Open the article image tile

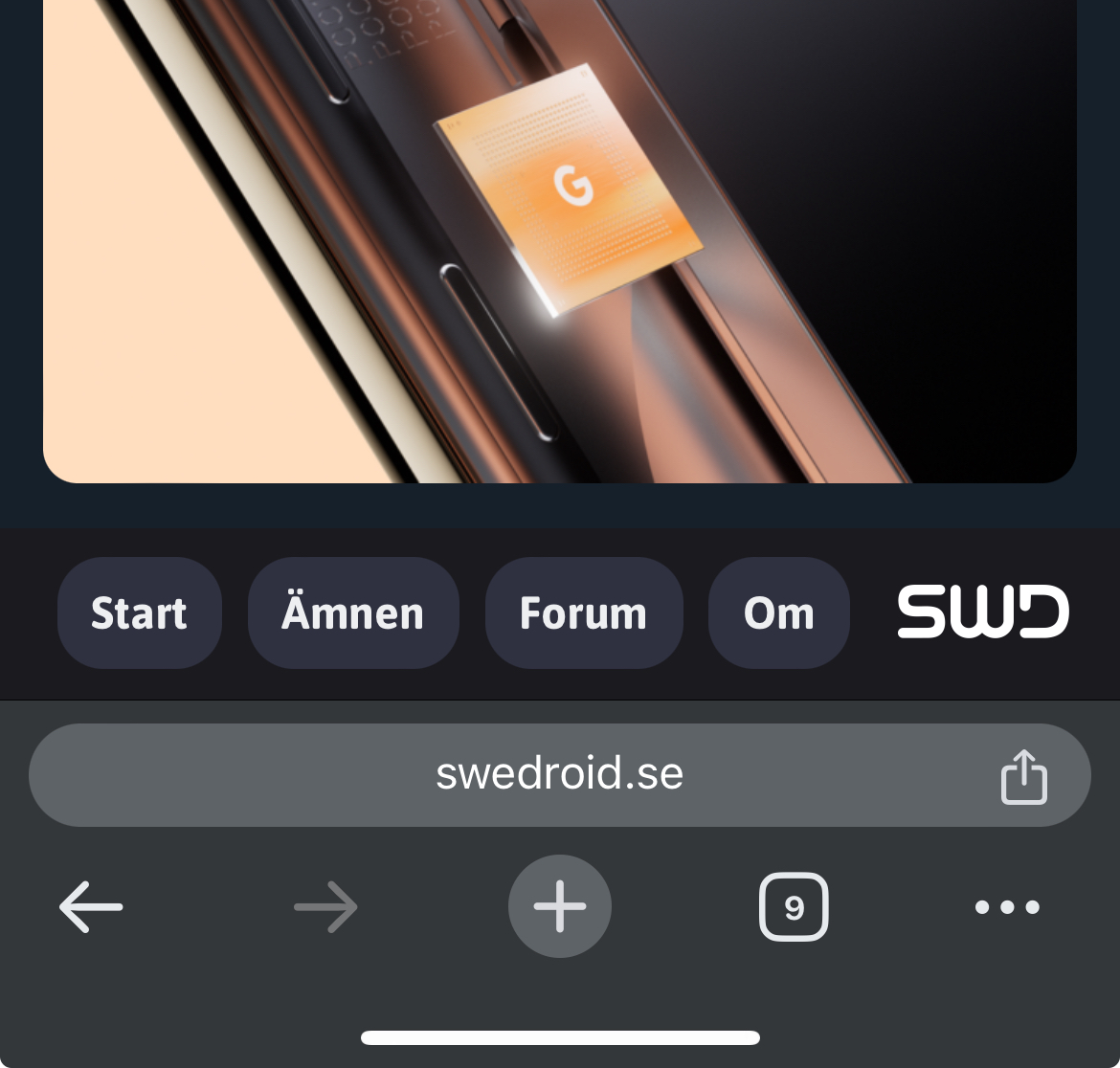pos(559,239)
